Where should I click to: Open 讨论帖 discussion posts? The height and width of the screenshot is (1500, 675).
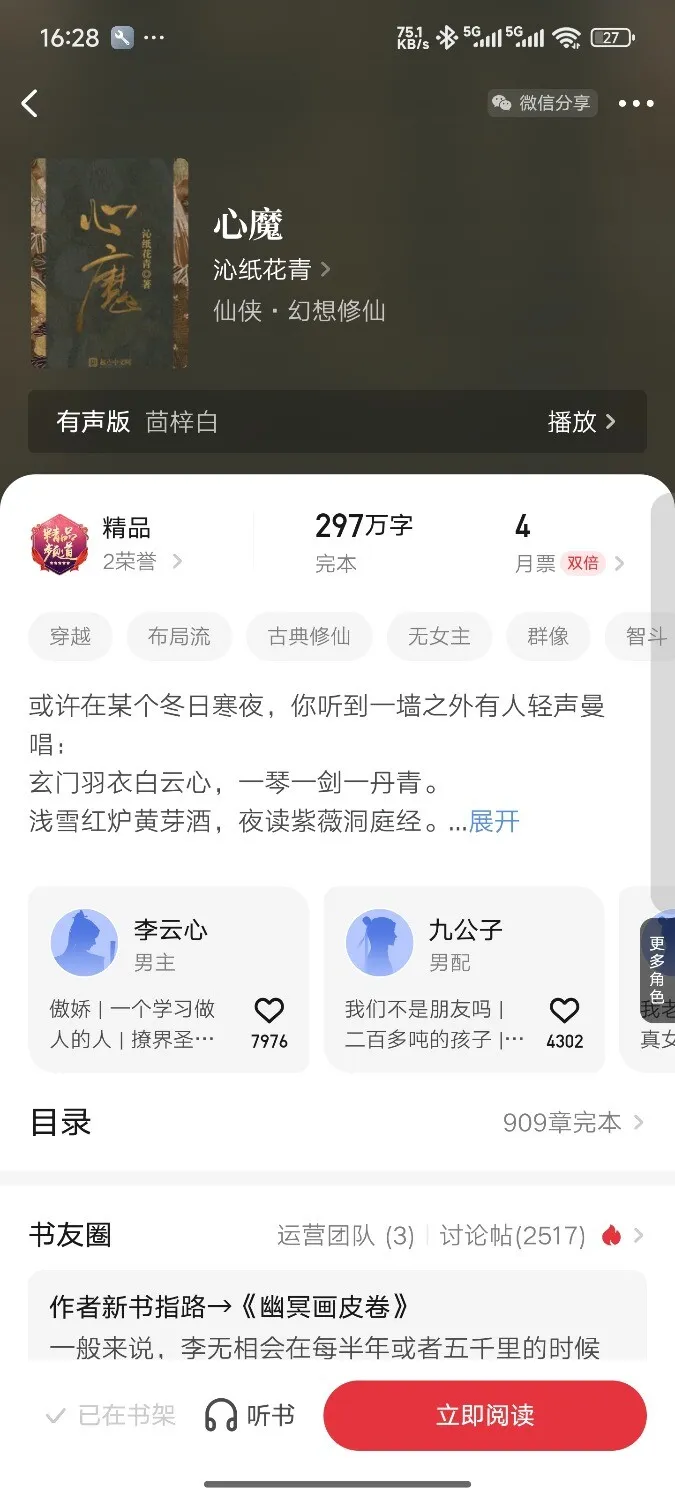pyautogui.click(x=513, y=1236)
